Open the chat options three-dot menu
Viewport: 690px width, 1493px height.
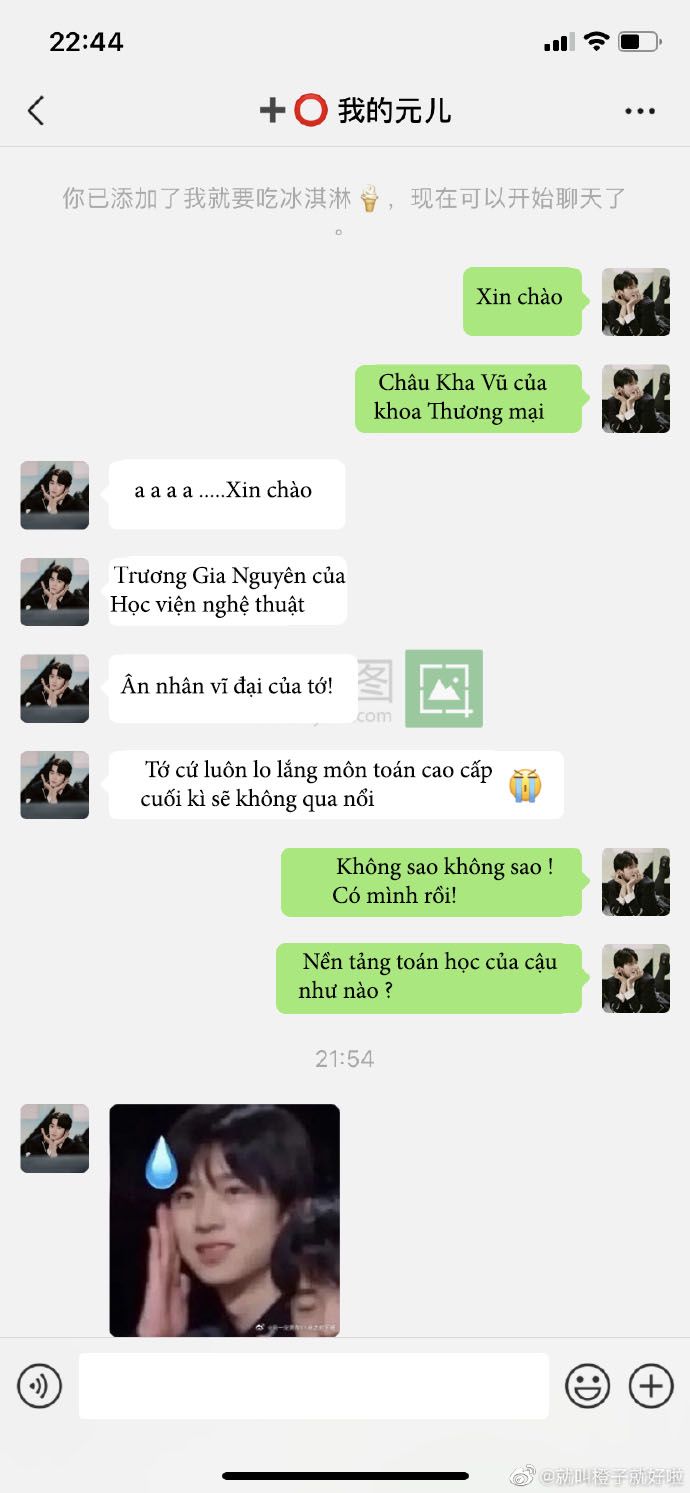tap(639, 111)
